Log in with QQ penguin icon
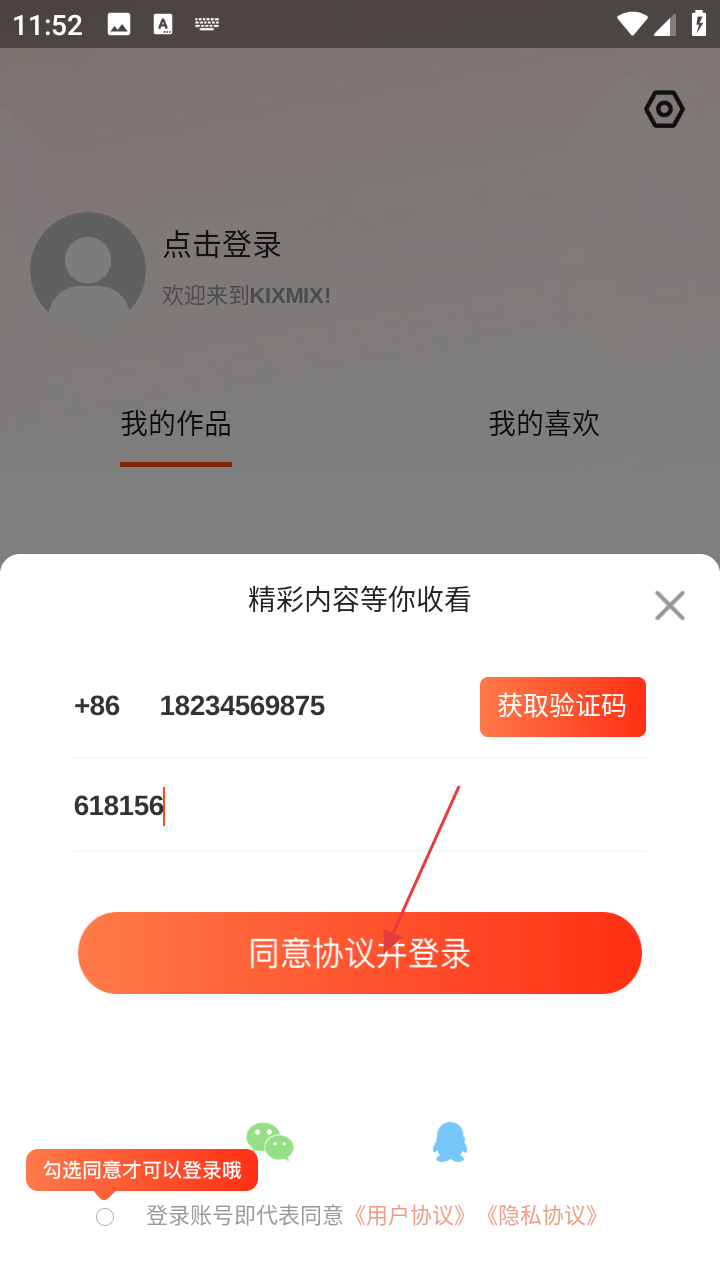 (x=450, y=1142)
